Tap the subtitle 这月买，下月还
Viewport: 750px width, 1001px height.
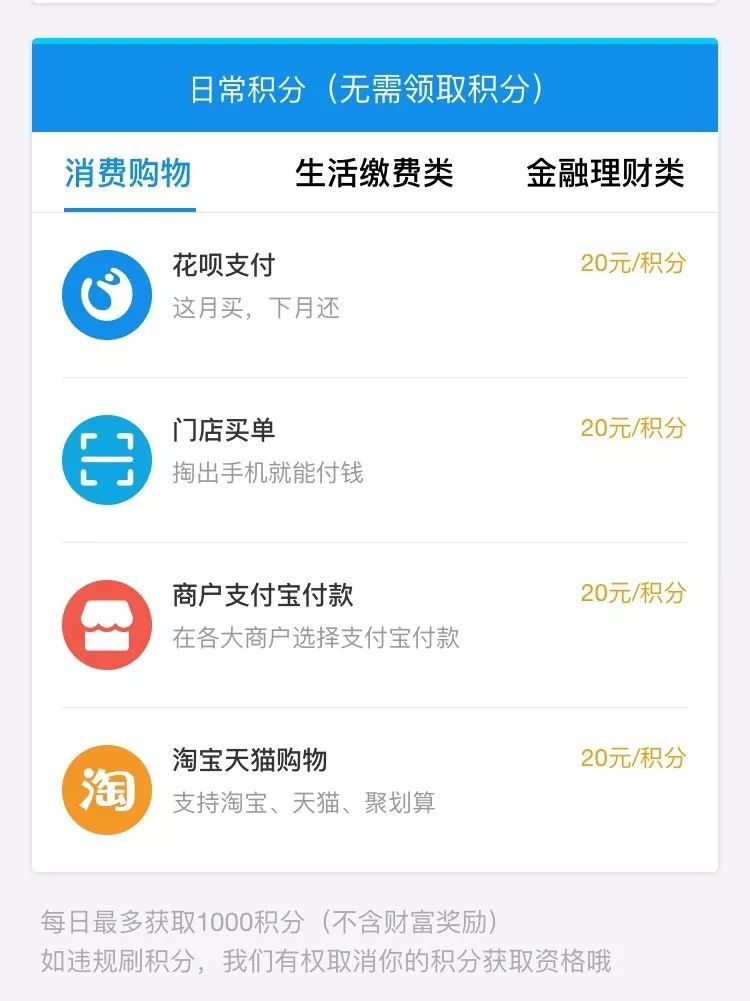point(260,310)
